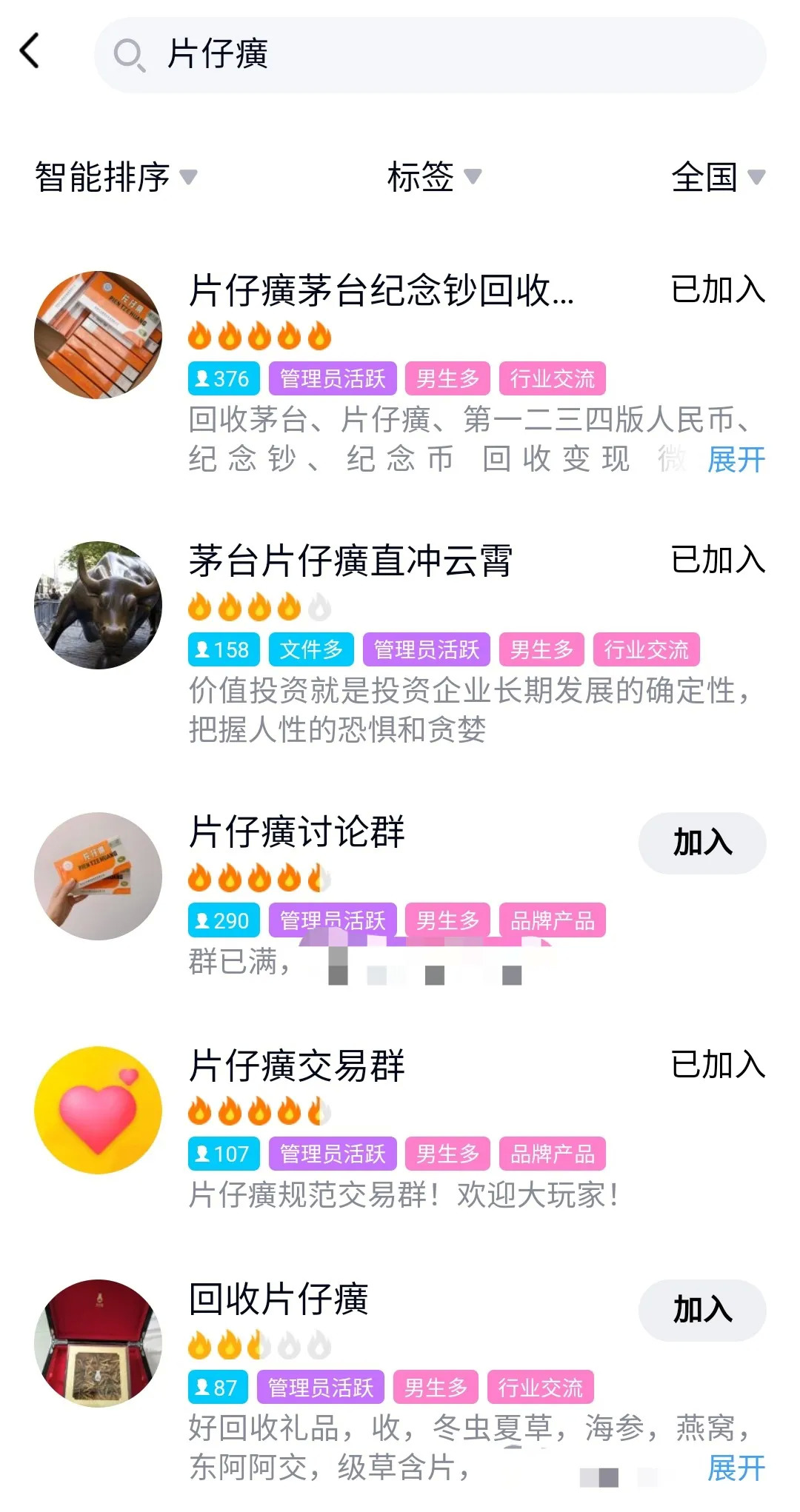Open the 片仔癀茅台纪念钞回收 group
The image size is (800, 1512).
pos(381,290)
